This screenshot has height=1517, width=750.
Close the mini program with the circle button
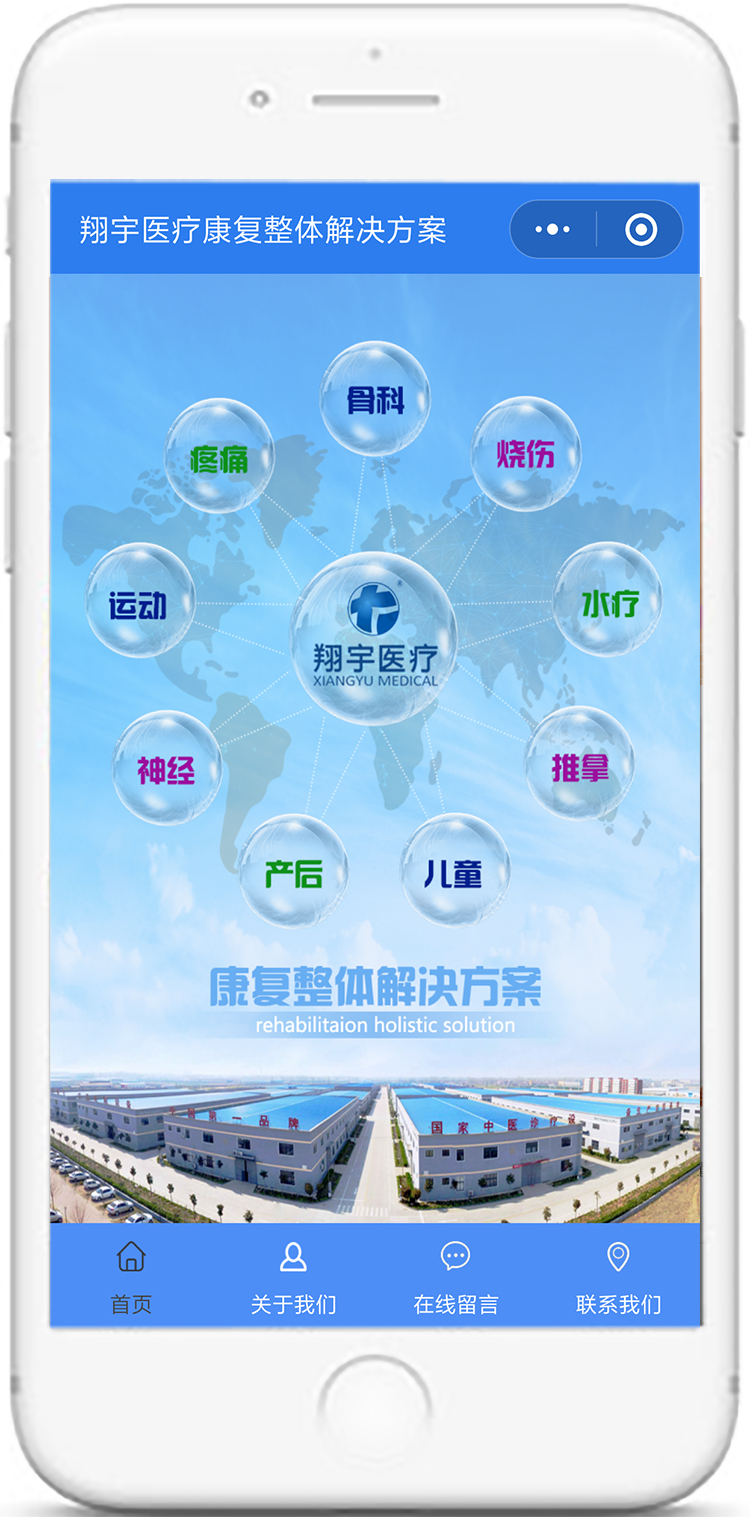tap(641, 230)
